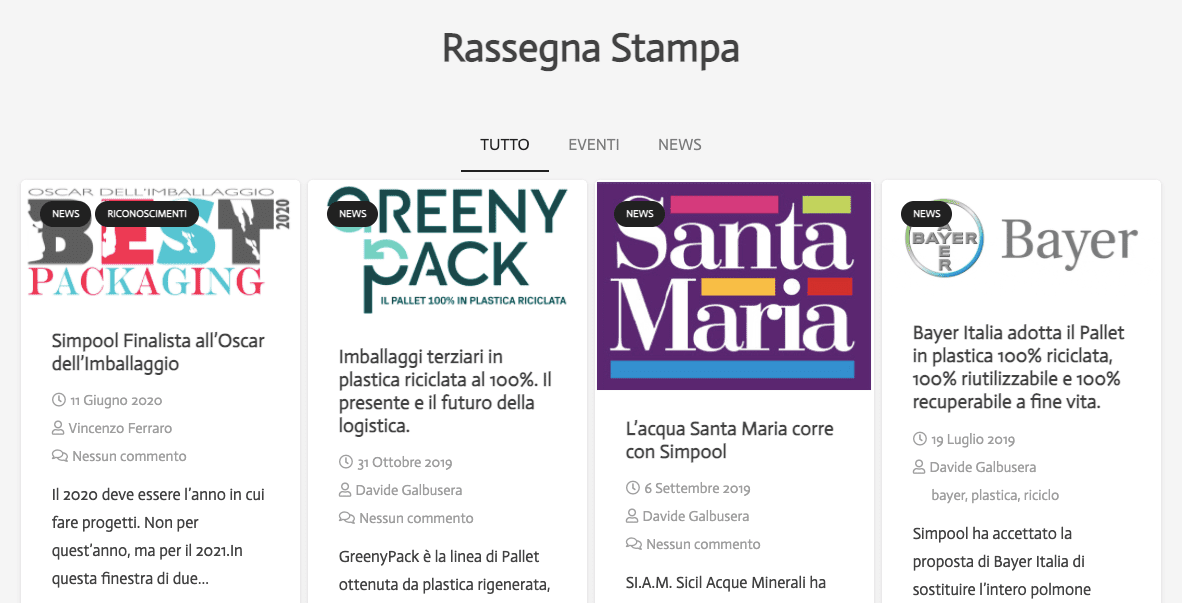Screen dimensions: 1182x603
Task: View author Vincenzo Ferraro's posts
Action: (120, 428)
